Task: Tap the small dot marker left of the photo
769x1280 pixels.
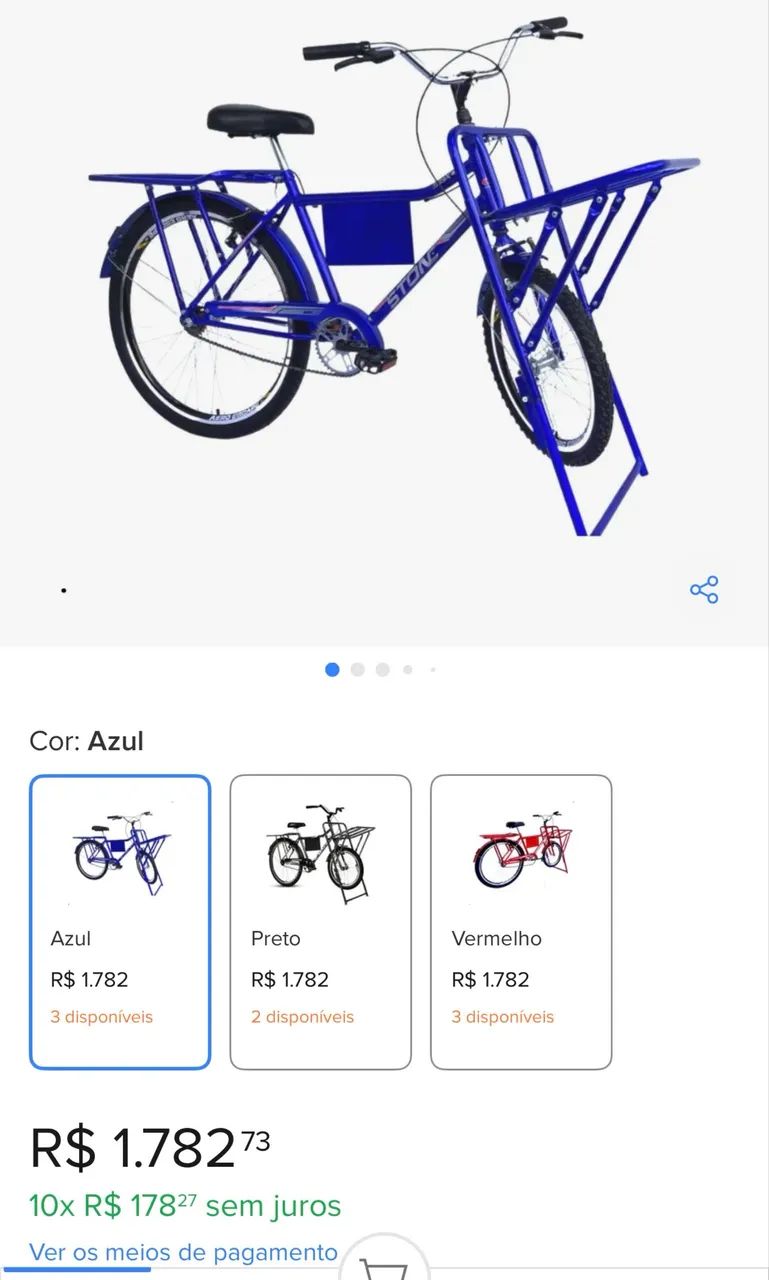Action: (x=63, y=590)
